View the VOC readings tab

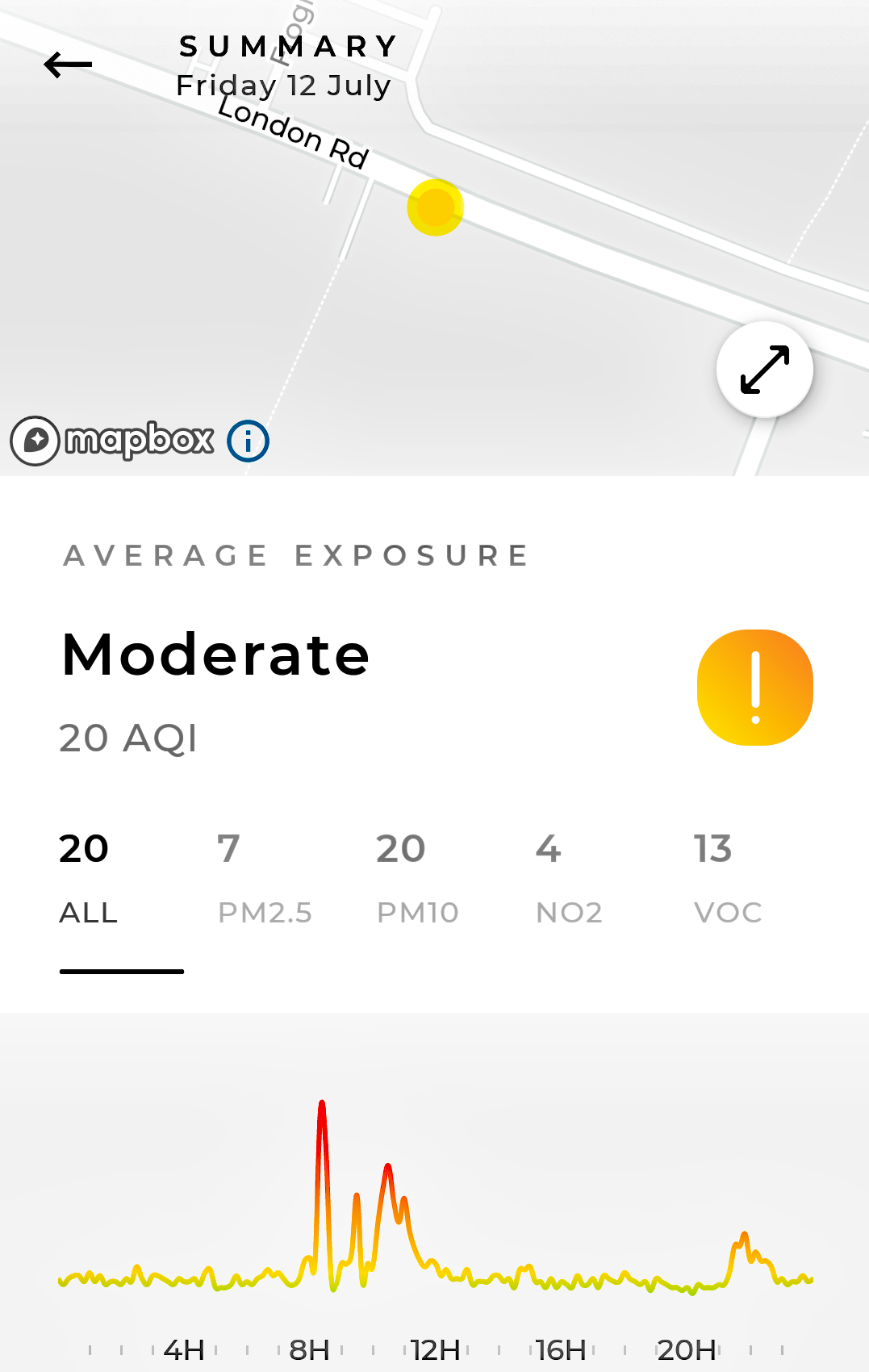click(727, 880)
